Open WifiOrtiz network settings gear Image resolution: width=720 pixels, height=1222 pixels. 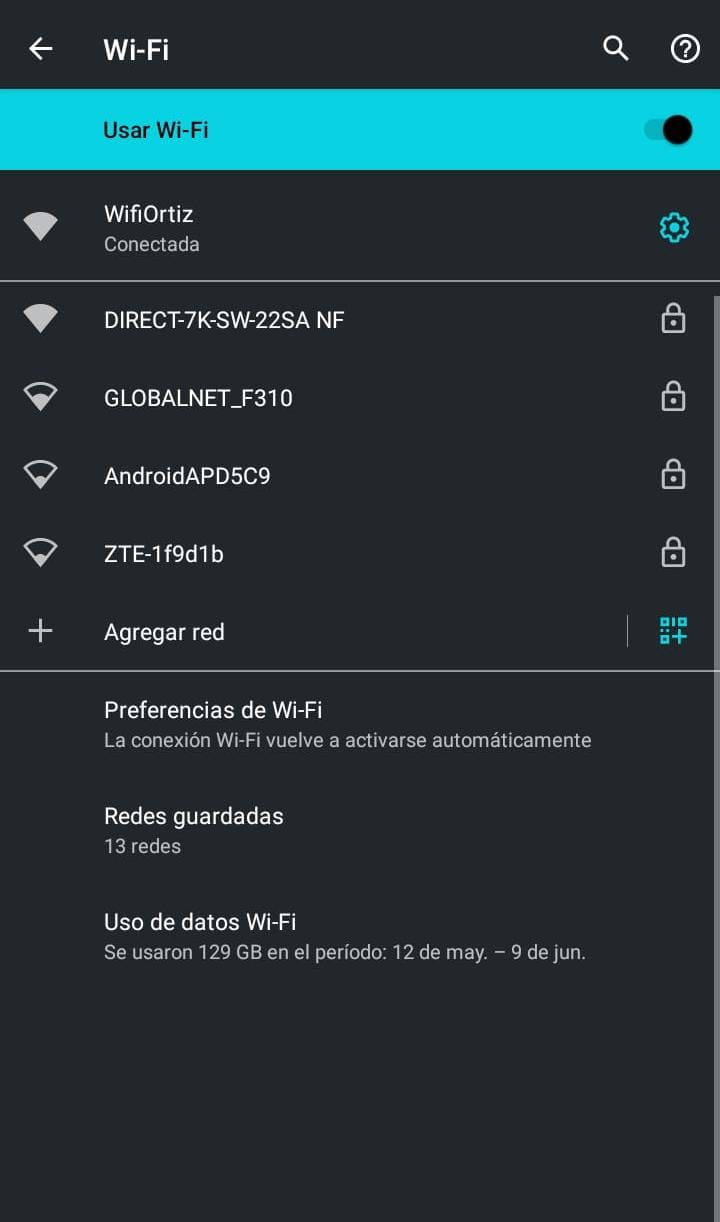click(675, 228)
